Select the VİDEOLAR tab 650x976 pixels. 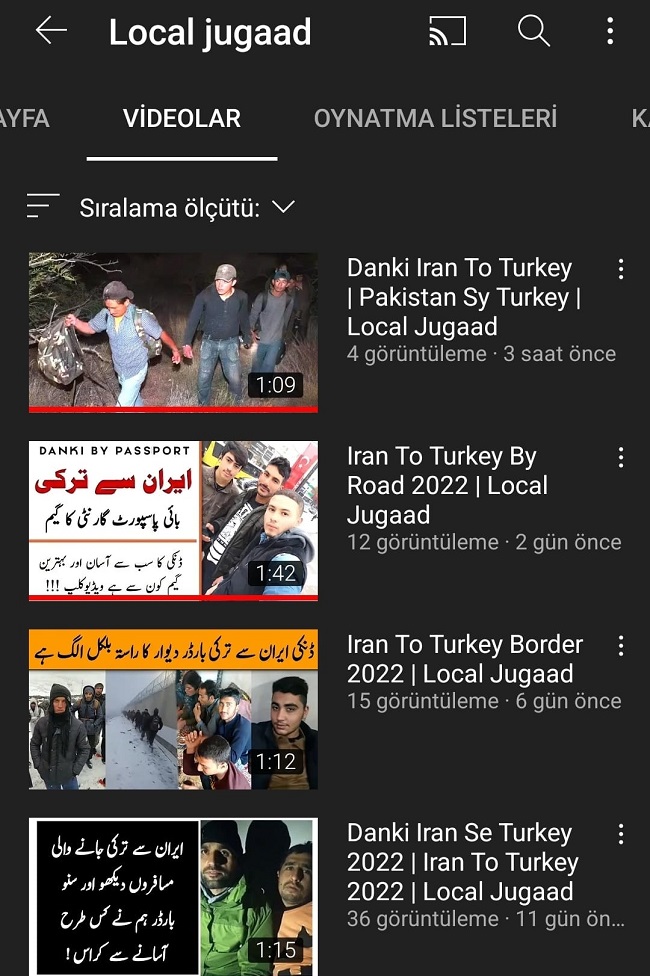[182, 118]
